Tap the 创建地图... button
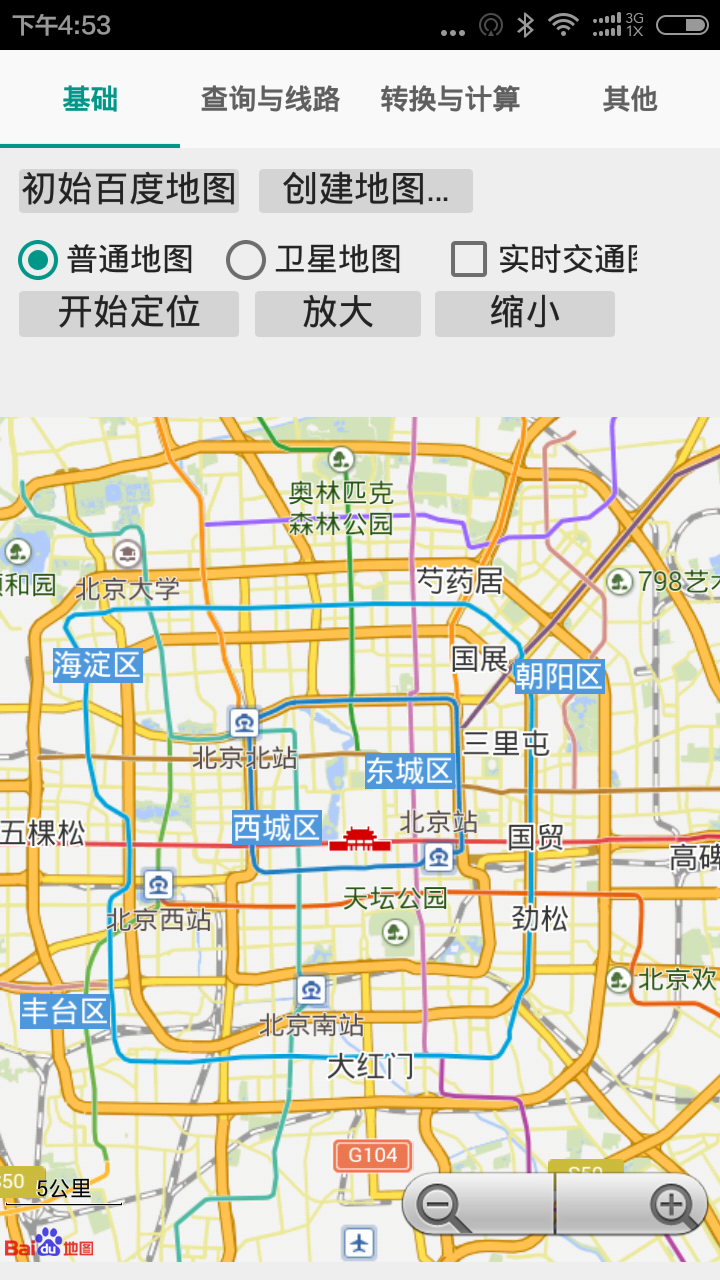The image size is (720, 1280). [365, 189]
